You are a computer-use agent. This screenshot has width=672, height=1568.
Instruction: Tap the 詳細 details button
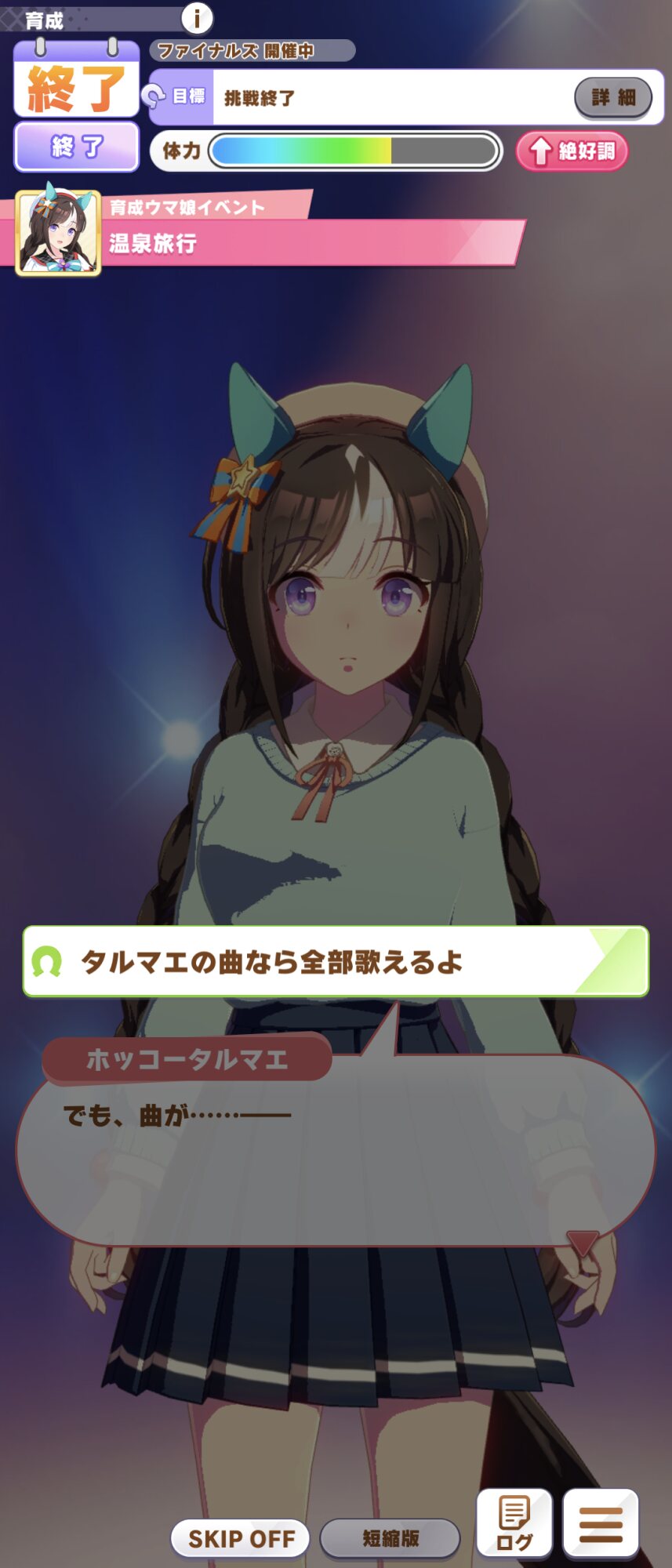tap(613, 98)
